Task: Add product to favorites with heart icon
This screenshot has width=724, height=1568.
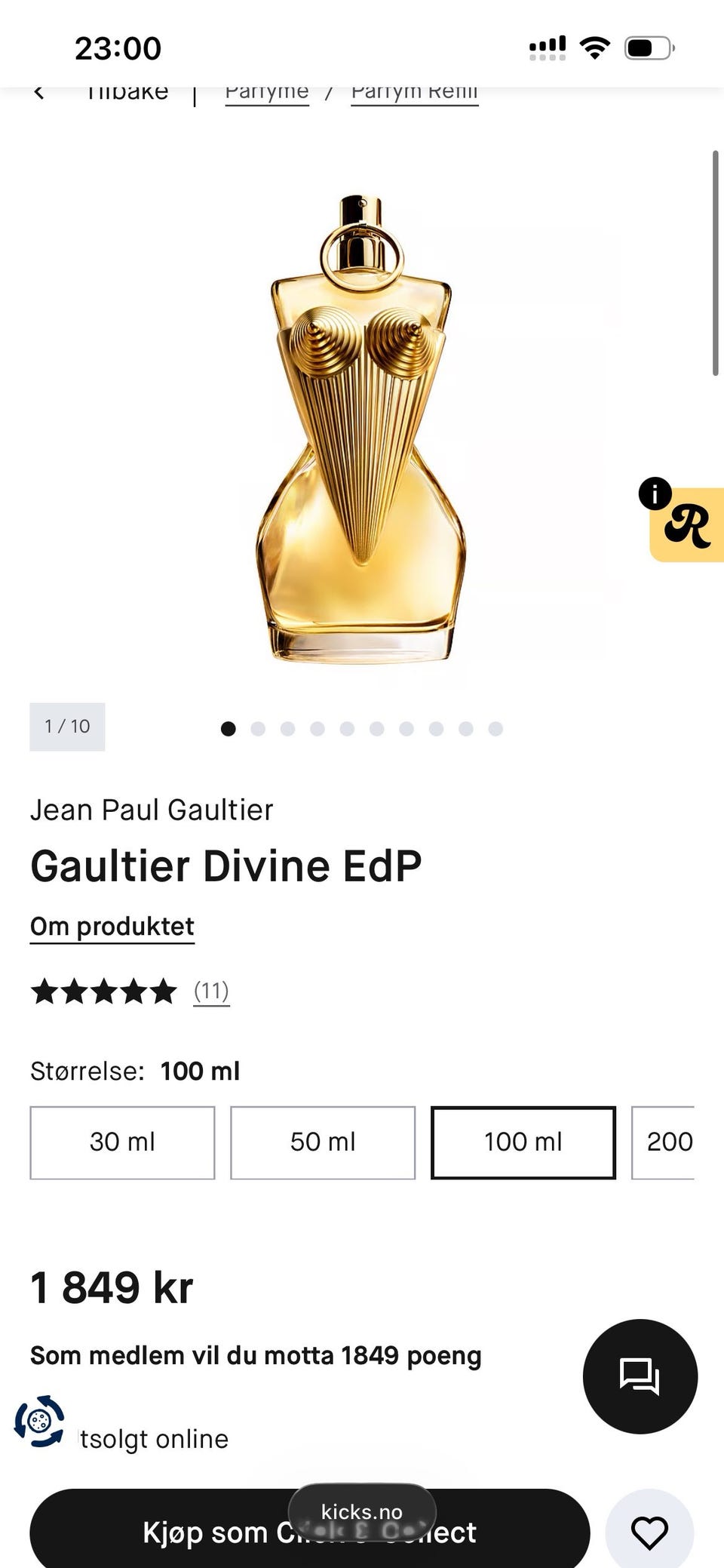Action: click(649, 1532)
